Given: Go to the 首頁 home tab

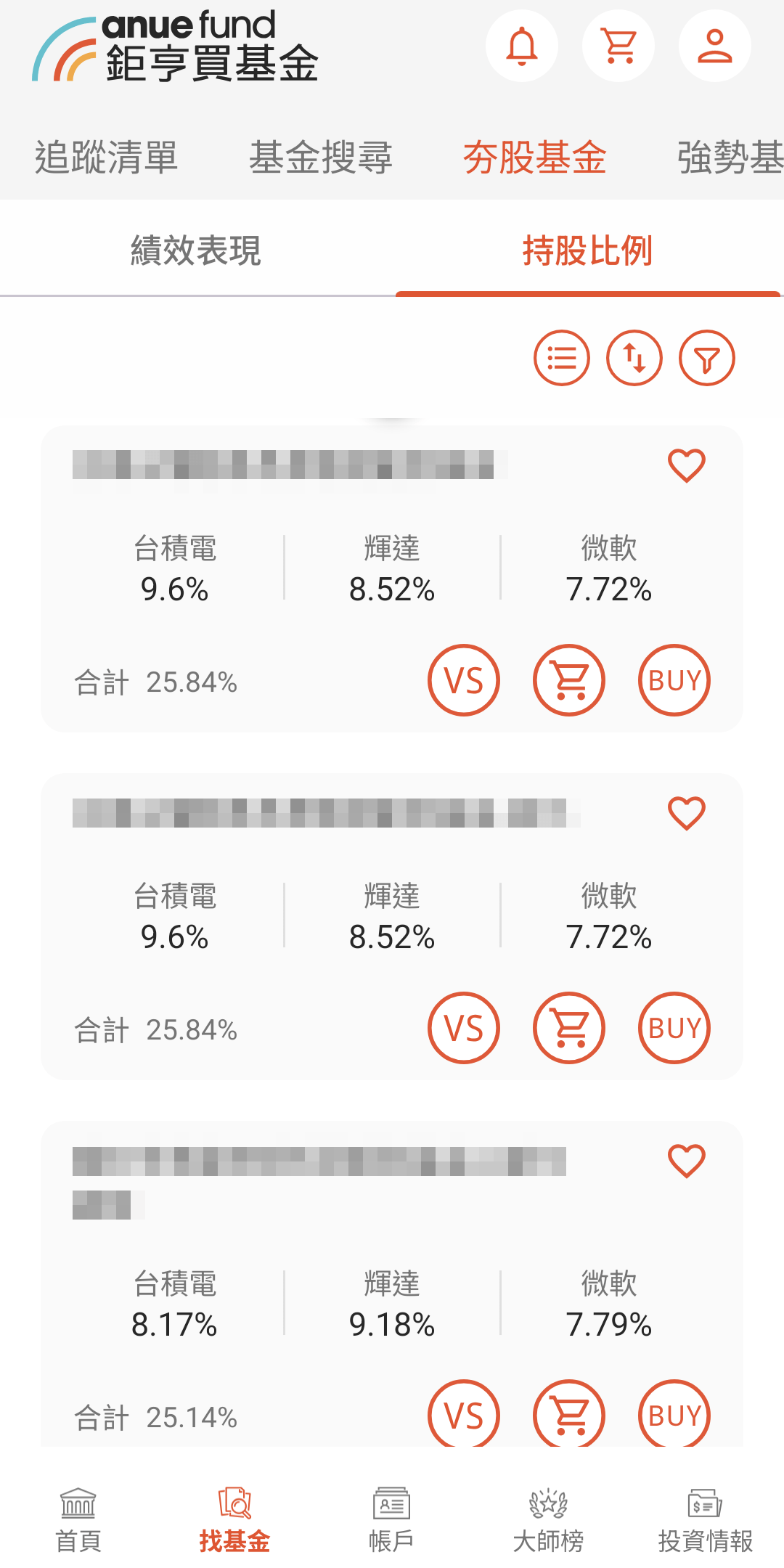Looking at the screenshot, I should tap(78, 1519).
